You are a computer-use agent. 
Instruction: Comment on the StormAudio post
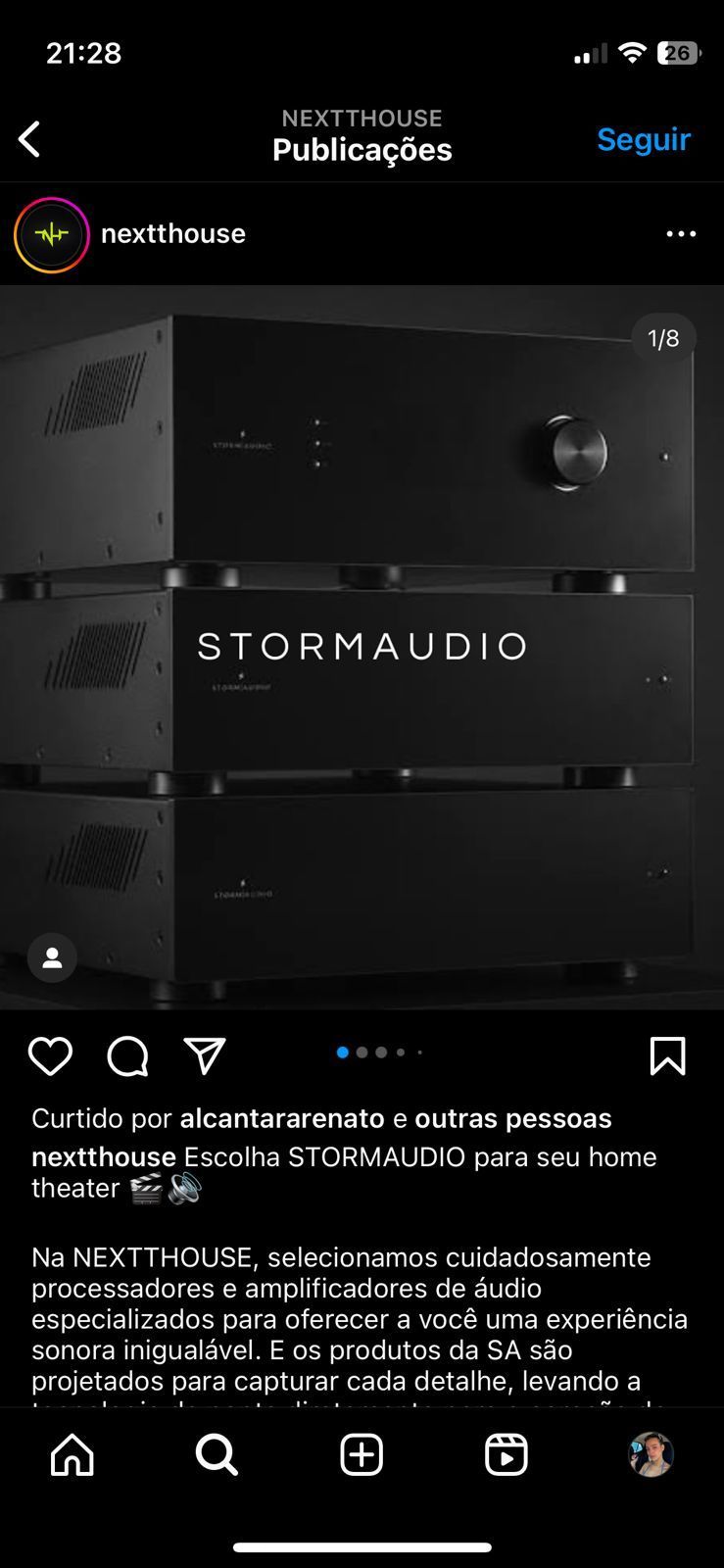point(127,1056)
